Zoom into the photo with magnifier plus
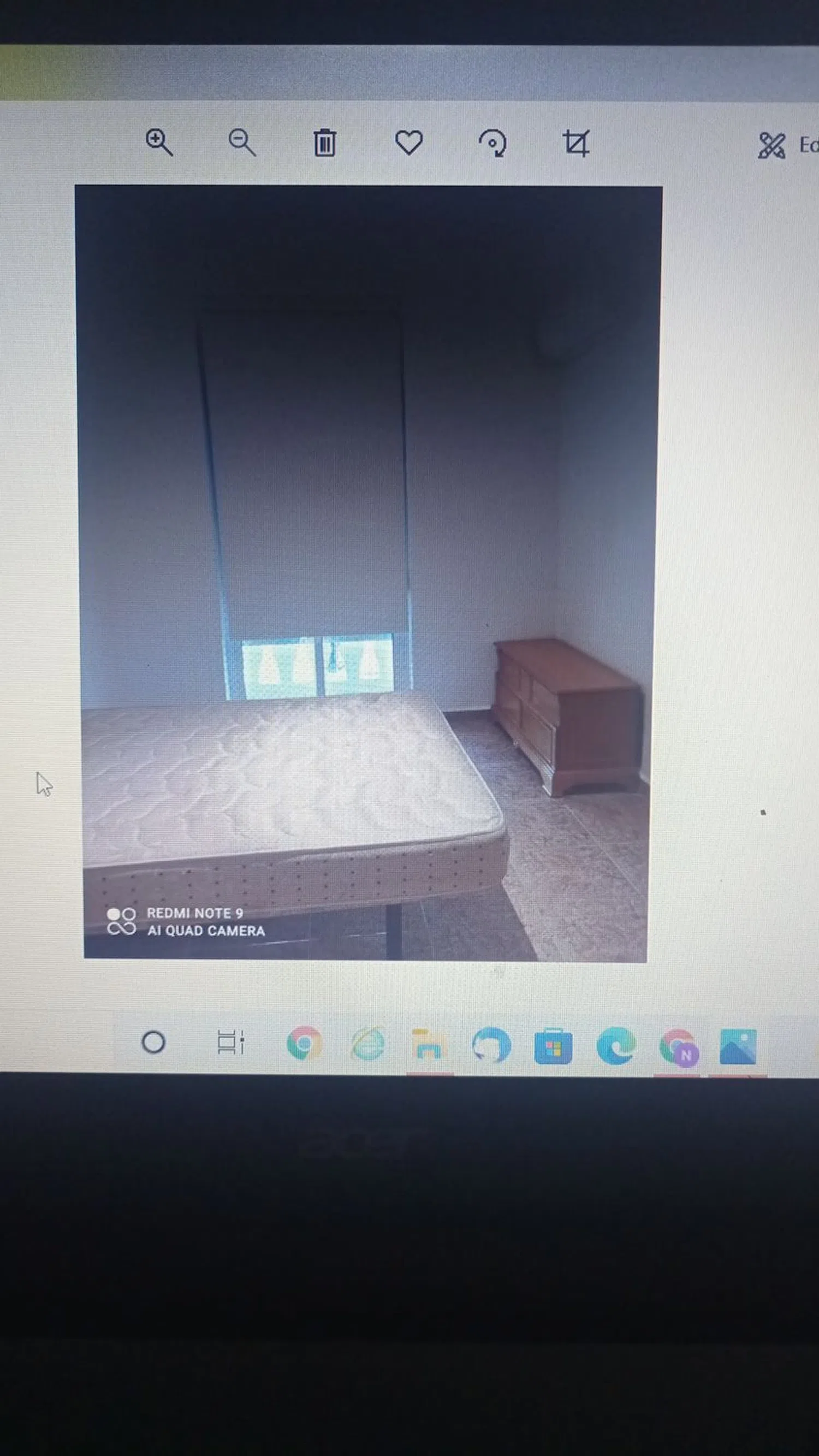819x1456 pixels. point(160,144)
